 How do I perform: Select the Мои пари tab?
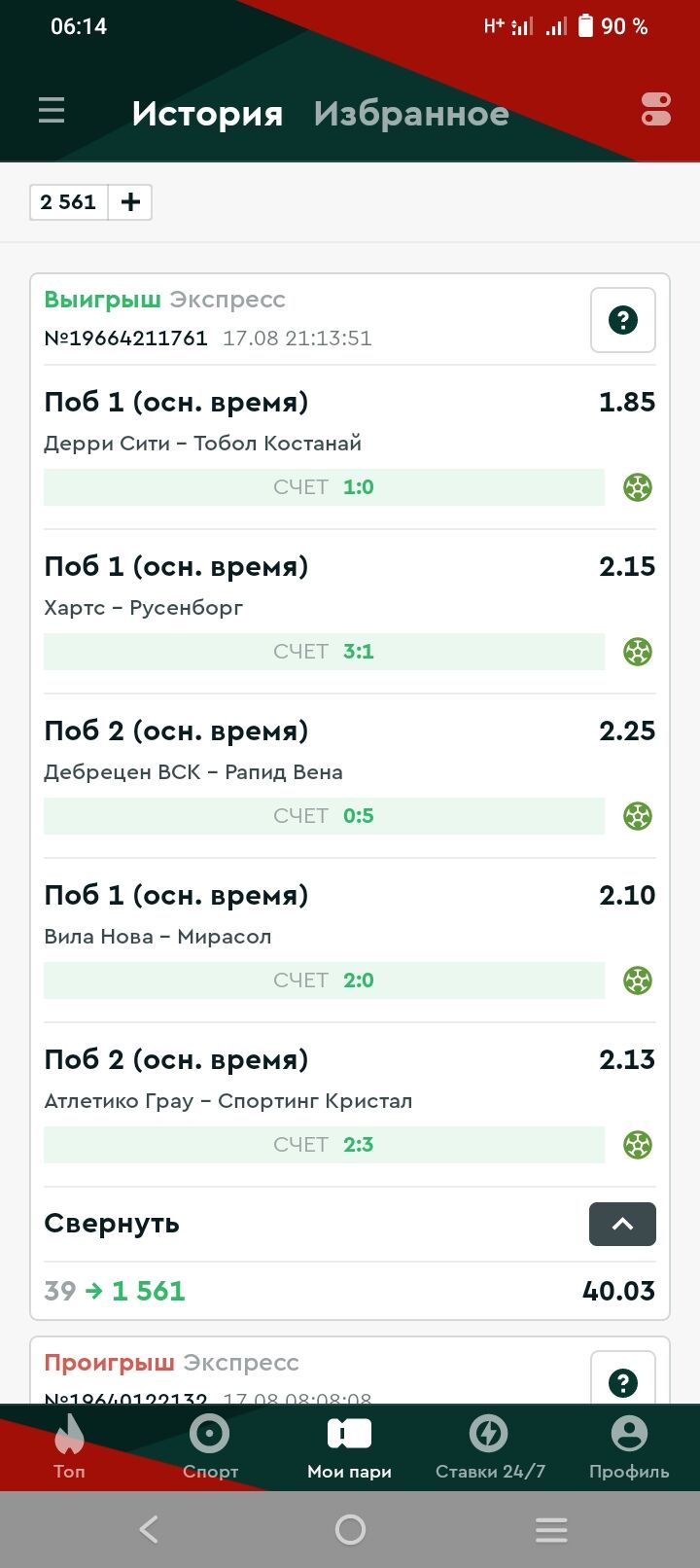point(349,1446)
